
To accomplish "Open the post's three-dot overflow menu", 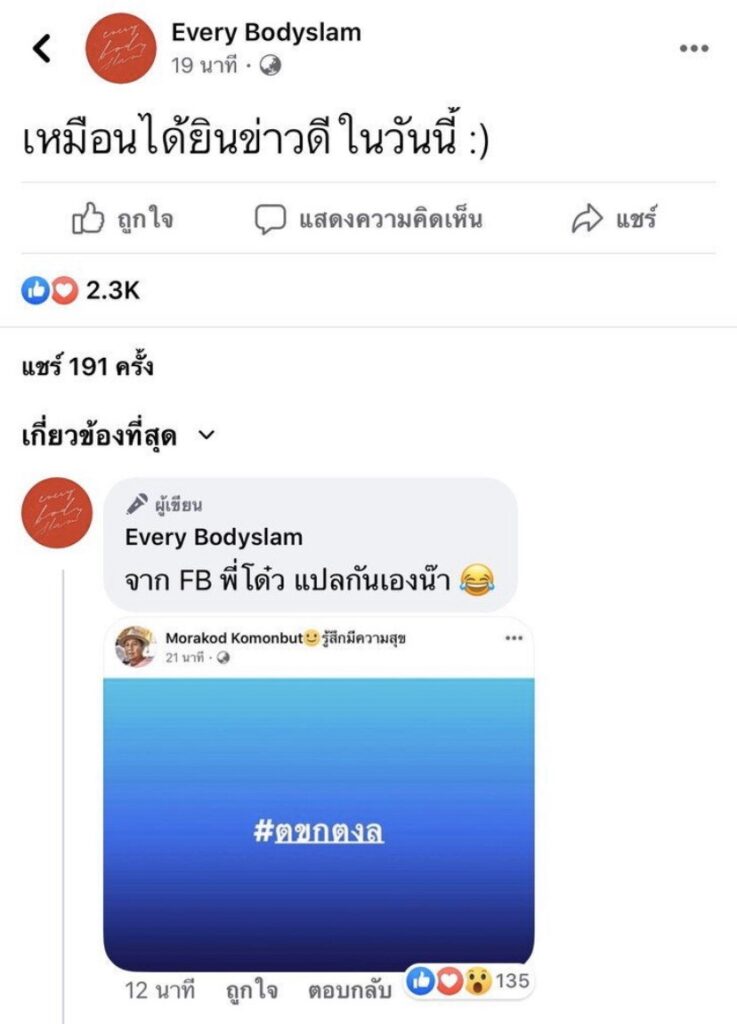I will click(x=693, y=48).
